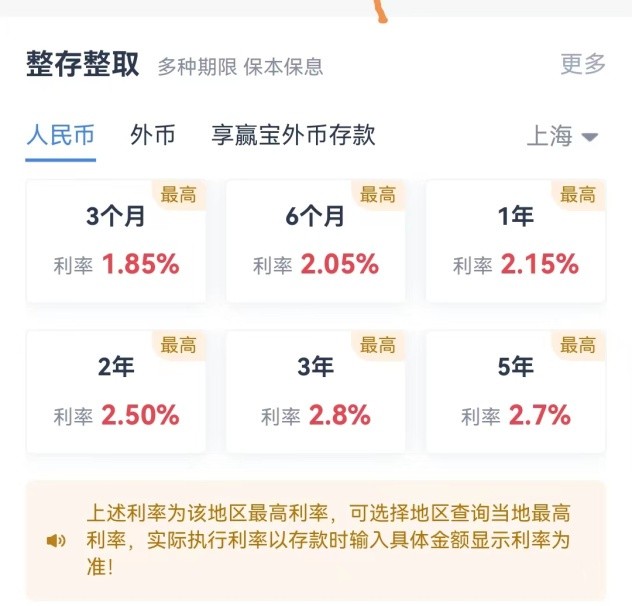Switch to the 人民币 tab
The height and width of the screenshot is (606, 632).
point(60,136)
